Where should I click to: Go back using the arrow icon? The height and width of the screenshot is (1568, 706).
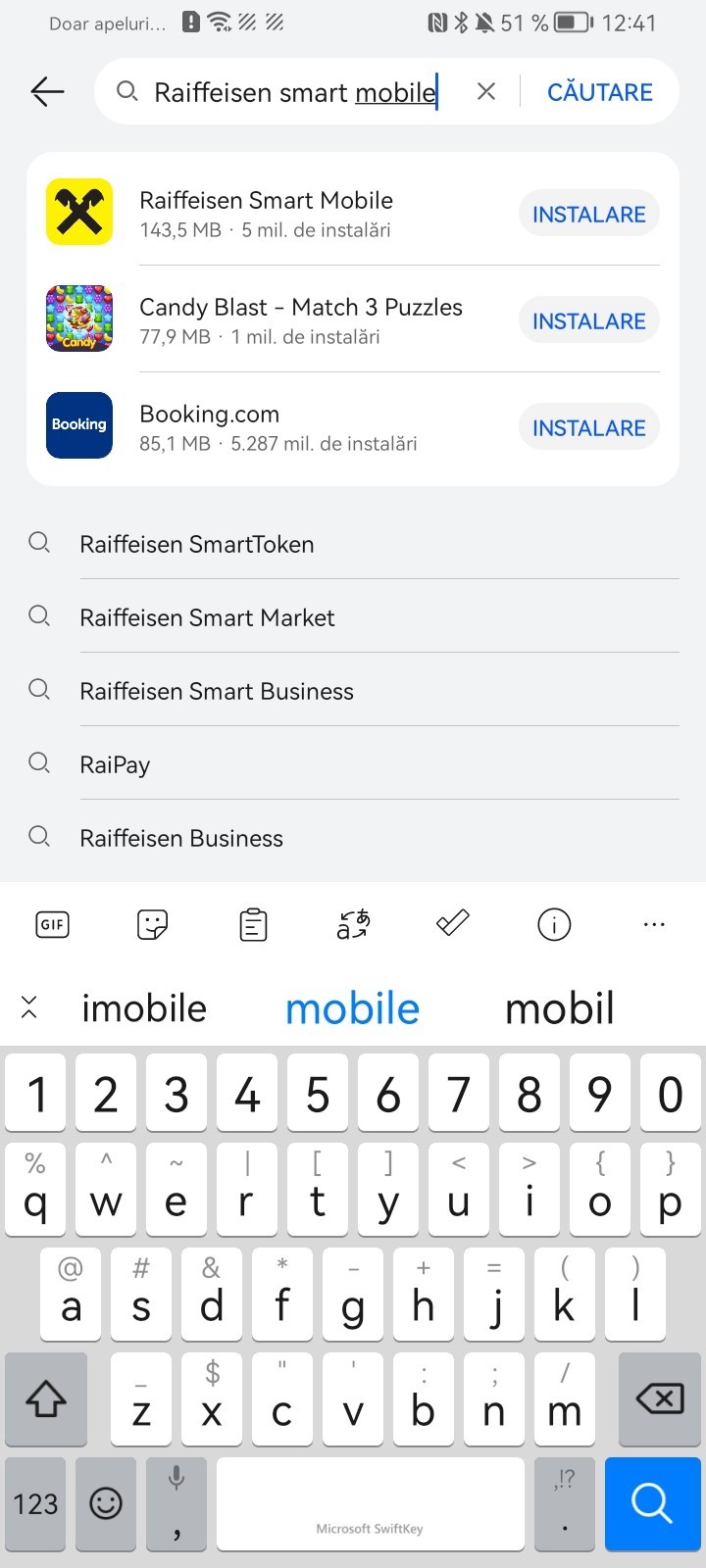click(47, 92)
